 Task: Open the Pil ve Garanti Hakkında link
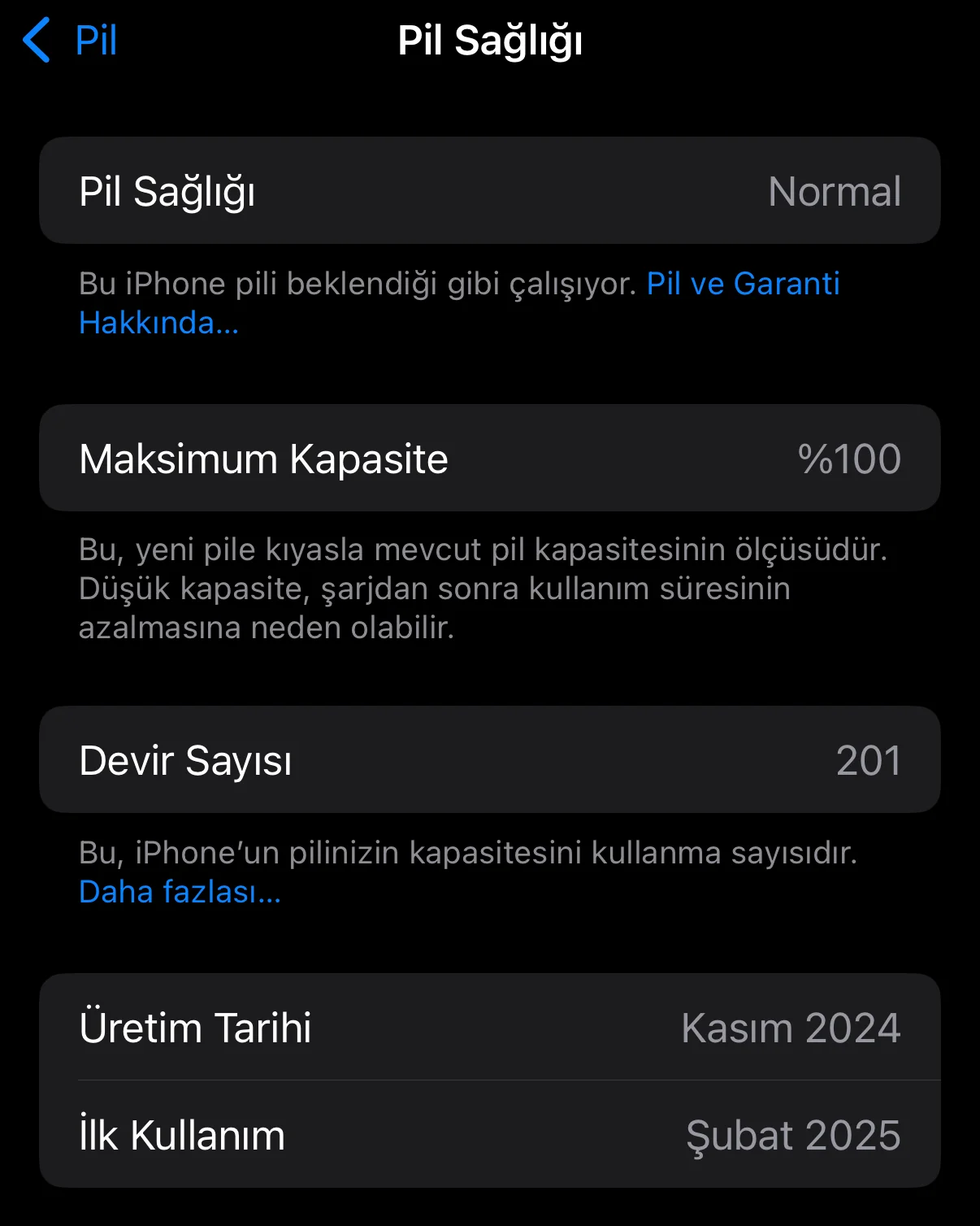click(x=742, y=284)
